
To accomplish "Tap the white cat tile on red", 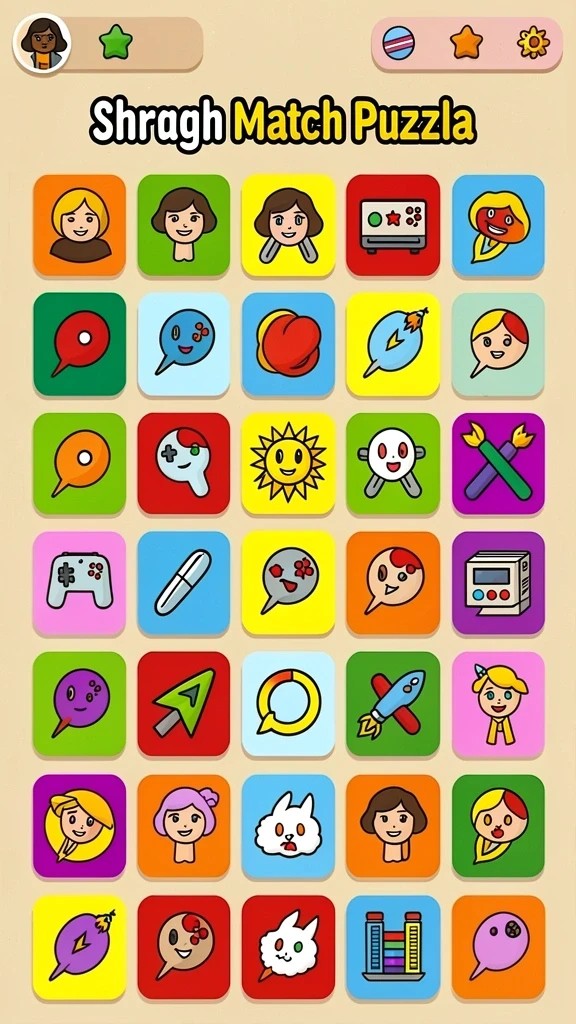I will [288, 947].
